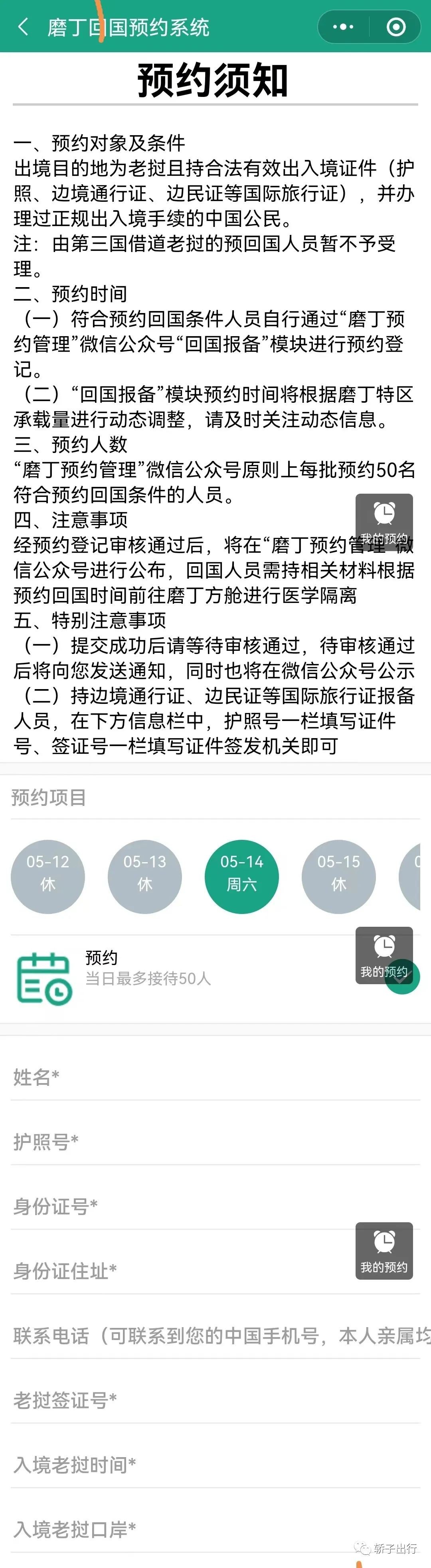
Task: Pick the 05-15 date chip
Action: coord(338,877)
